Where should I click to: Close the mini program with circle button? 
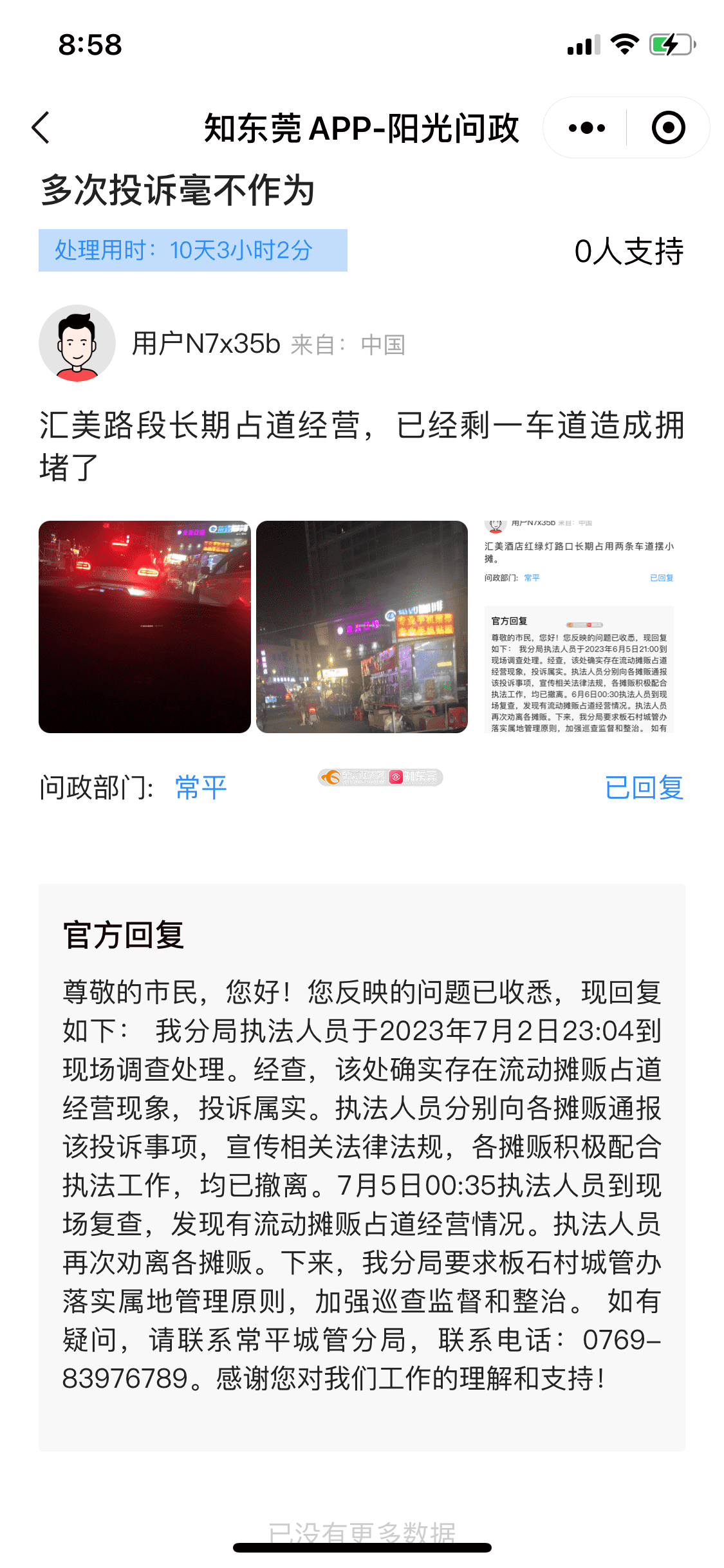pos(668,127)
